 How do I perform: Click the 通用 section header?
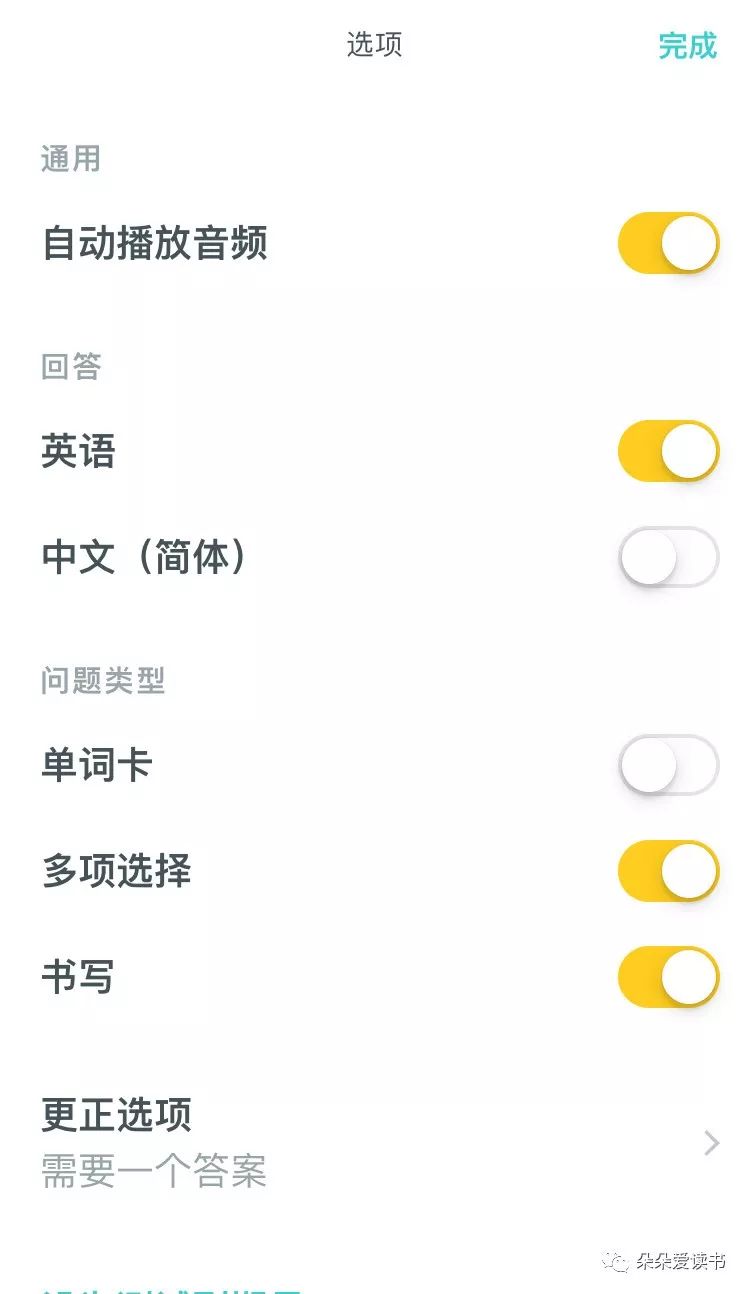[70, 157]
